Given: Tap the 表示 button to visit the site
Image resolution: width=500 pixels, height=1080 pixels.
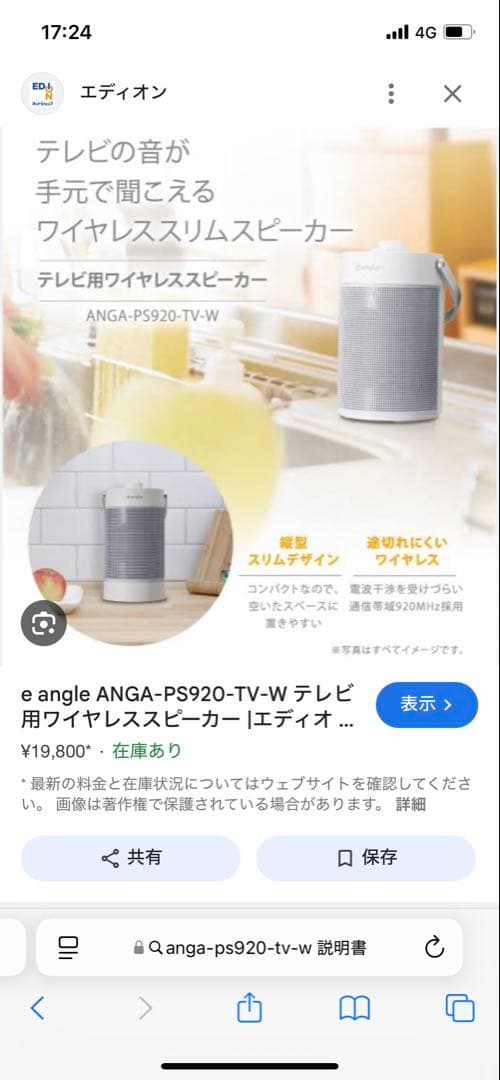Looking at the screenshot, I should pyautogui.click(x=426, y=705).
